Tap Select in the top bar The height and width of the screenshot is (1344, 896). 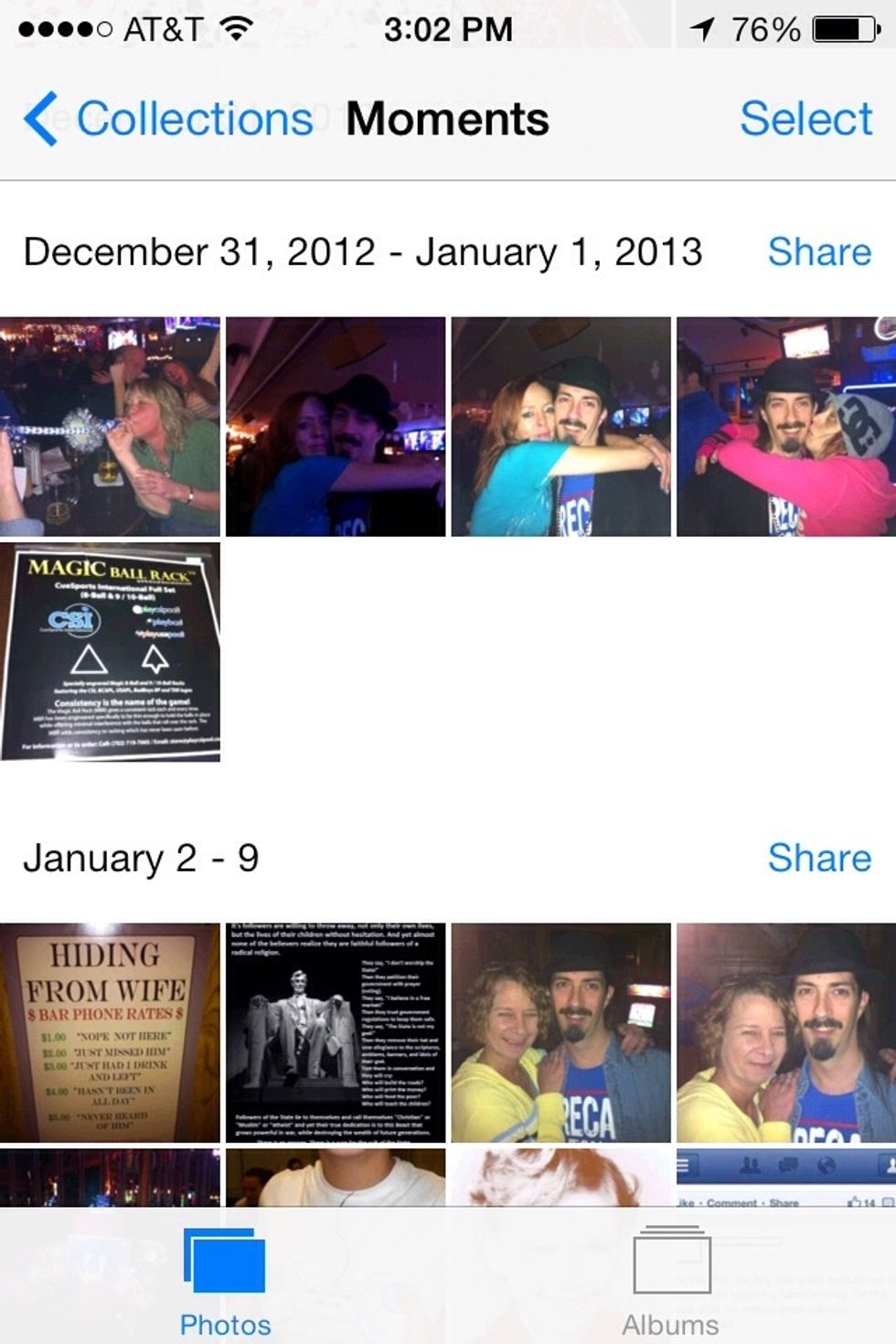(x=805, y=119)
